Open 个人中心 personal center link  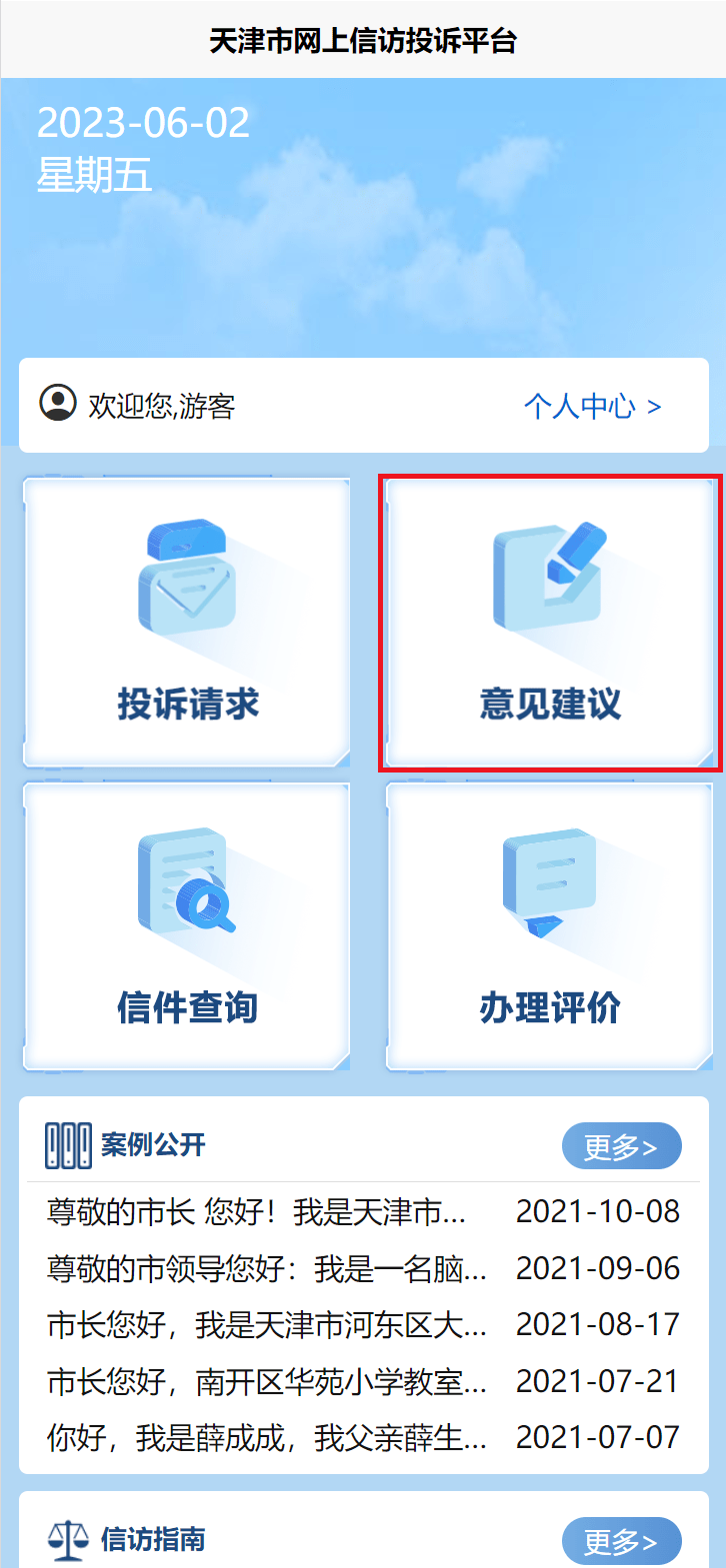pyautogui.click(x=592, y=406)
